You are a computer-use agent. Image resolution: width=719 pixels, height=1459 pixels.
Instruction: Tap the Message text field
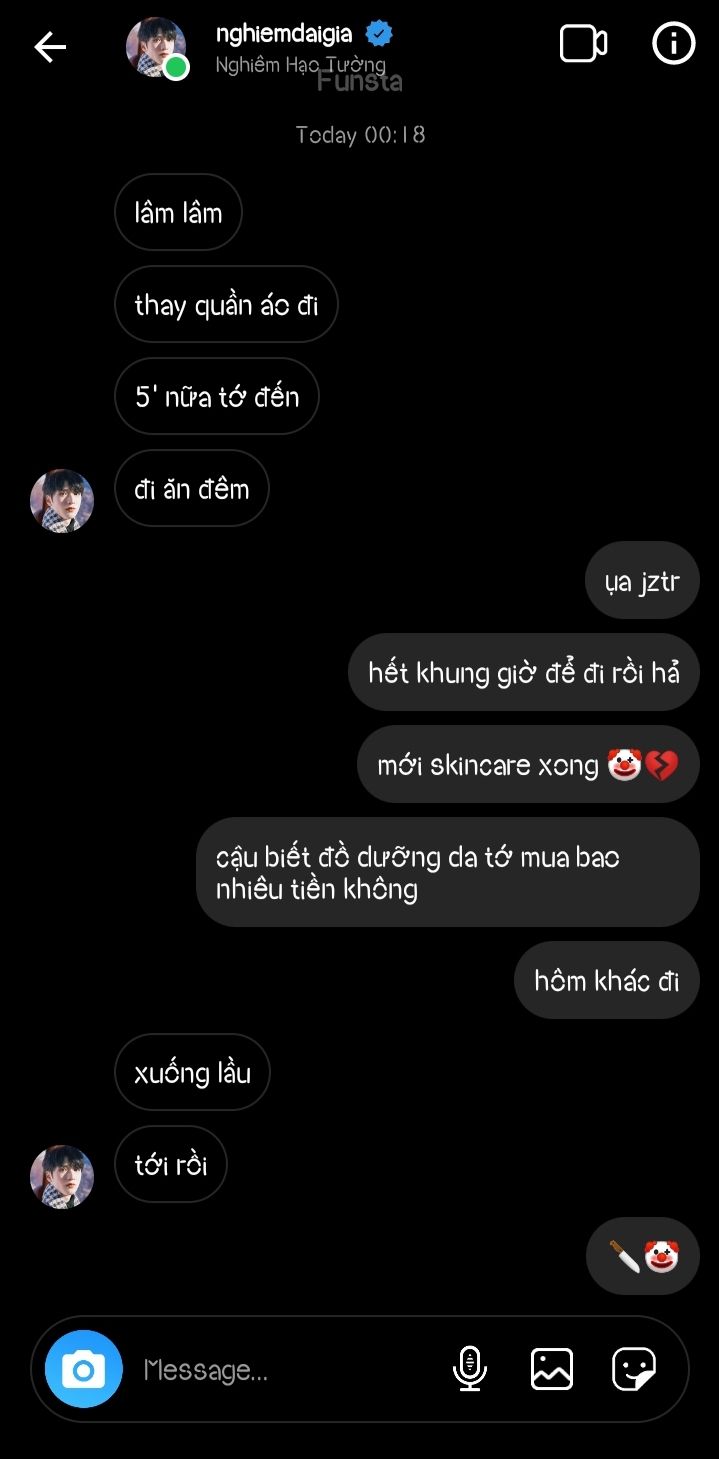(x=285, y=1369)
